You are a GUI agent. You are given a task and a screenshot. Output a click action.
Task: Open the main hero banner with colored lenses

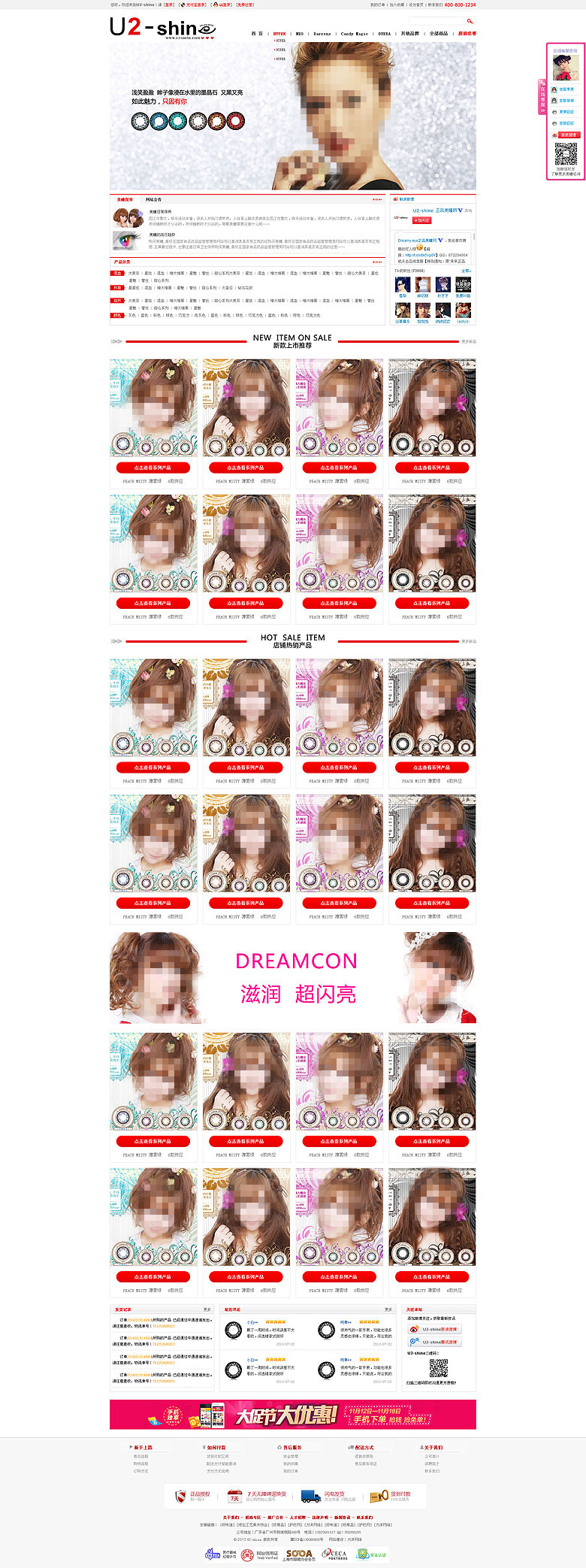(x=292, y=117)
